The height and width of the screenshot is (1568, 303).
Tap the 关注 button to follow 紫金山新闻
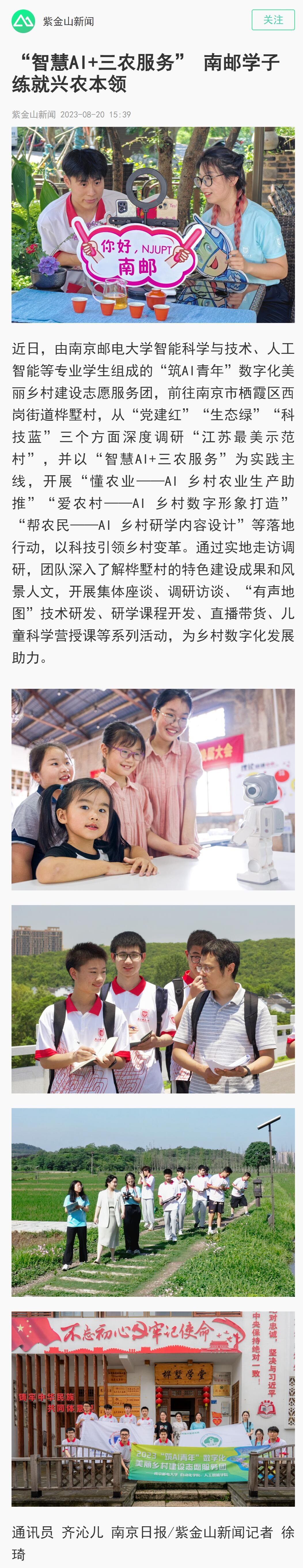coord(272,20)
